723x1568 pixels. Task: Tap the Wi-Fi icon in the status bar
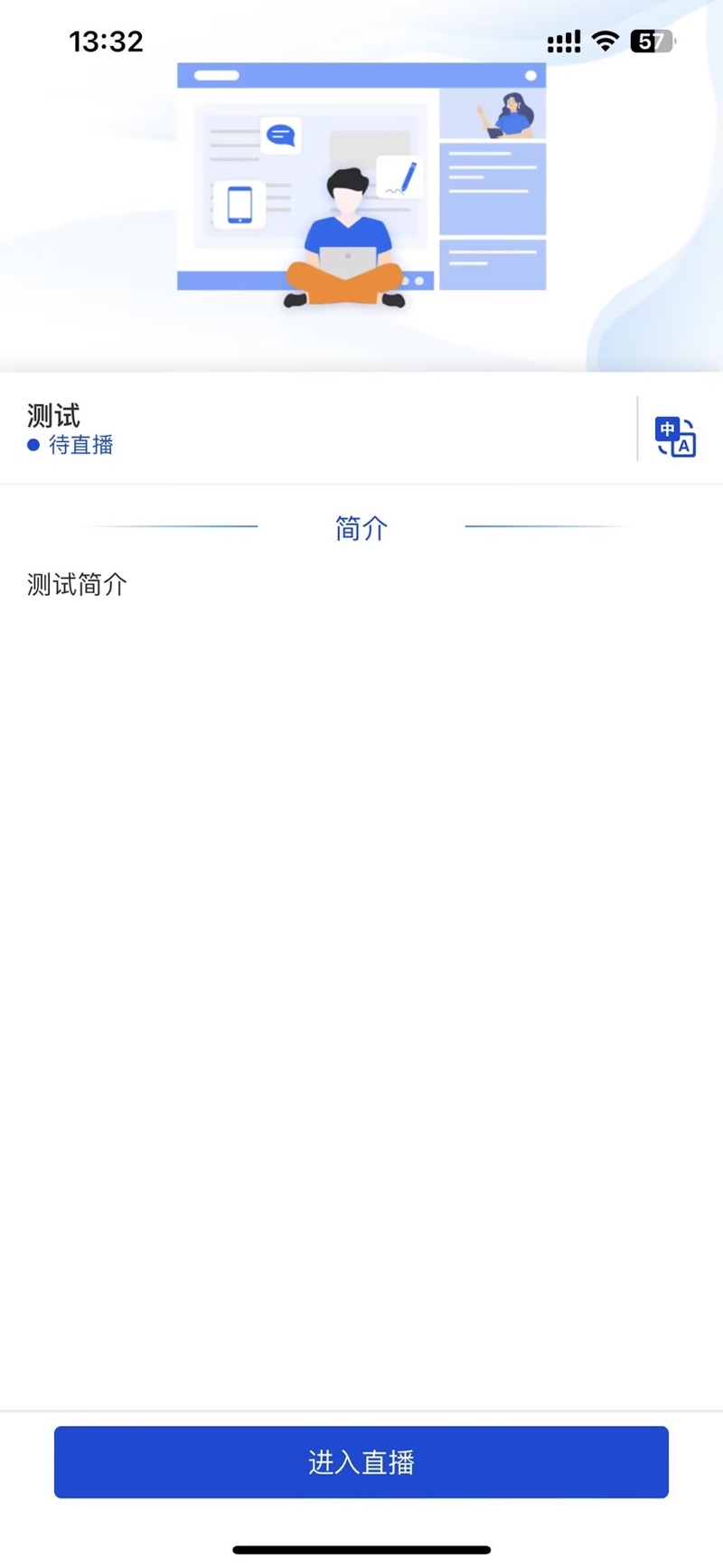click(604, 40)
